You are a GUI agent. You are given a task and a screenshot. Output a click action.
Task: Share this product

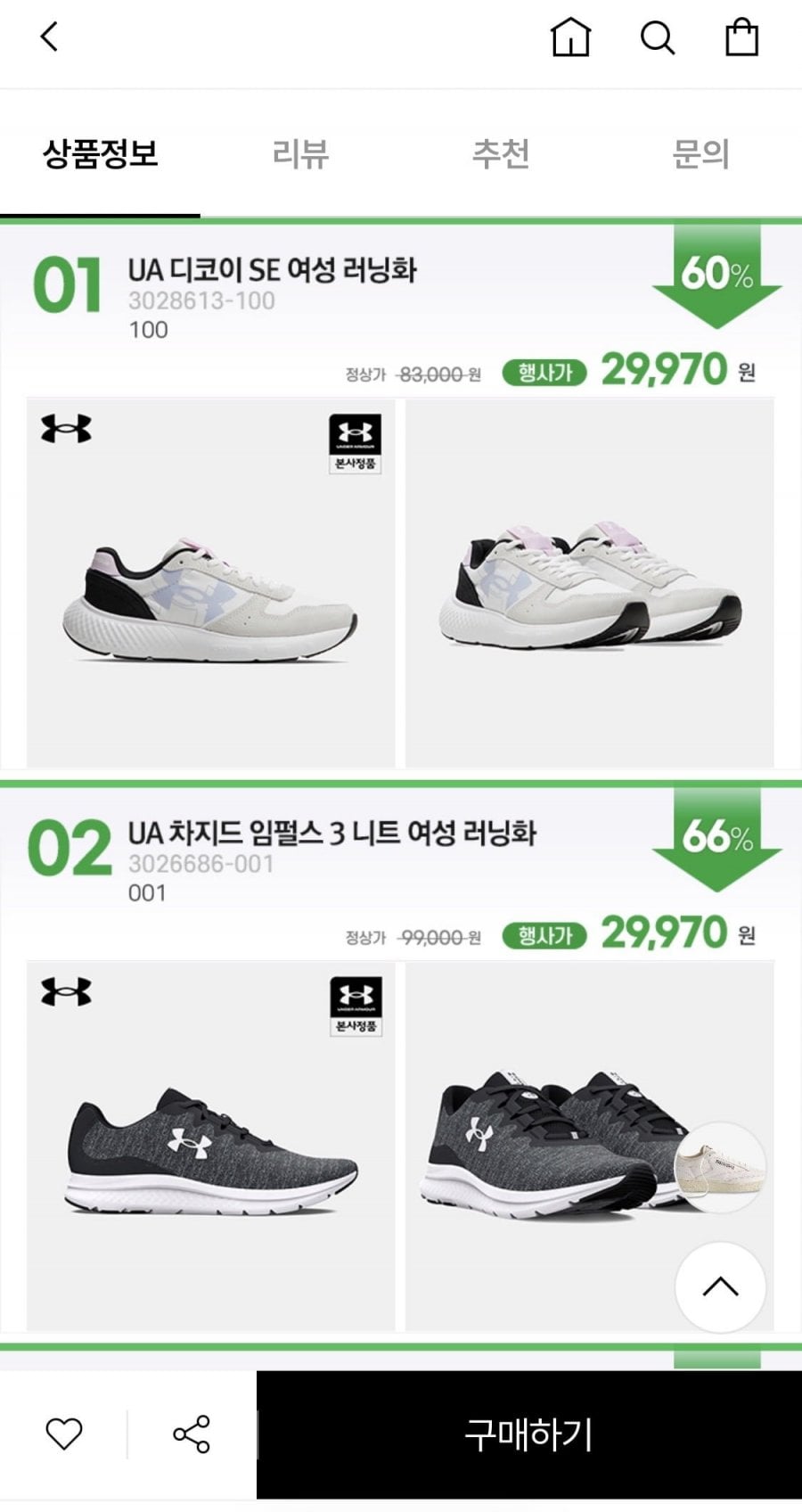pos(192,1434)
